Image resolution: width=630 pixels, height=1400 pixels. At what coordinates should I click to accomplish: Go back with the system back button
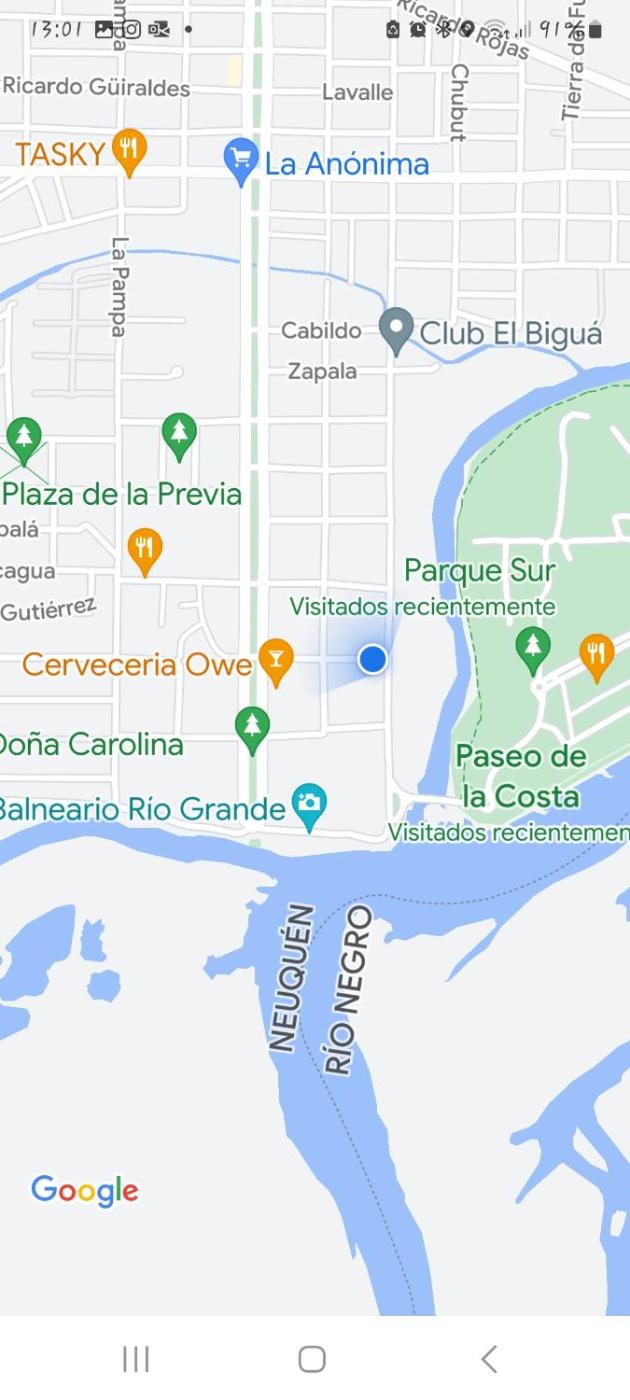(489, 1358)
